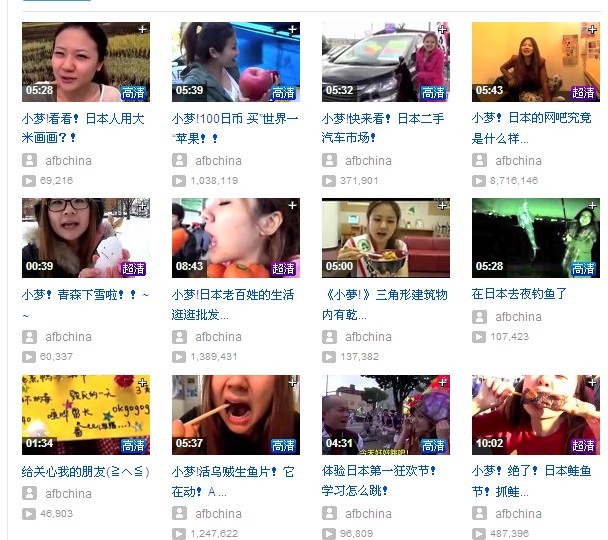
Task: Add the 00:39 snow video using plus icon
Action: 142,206
